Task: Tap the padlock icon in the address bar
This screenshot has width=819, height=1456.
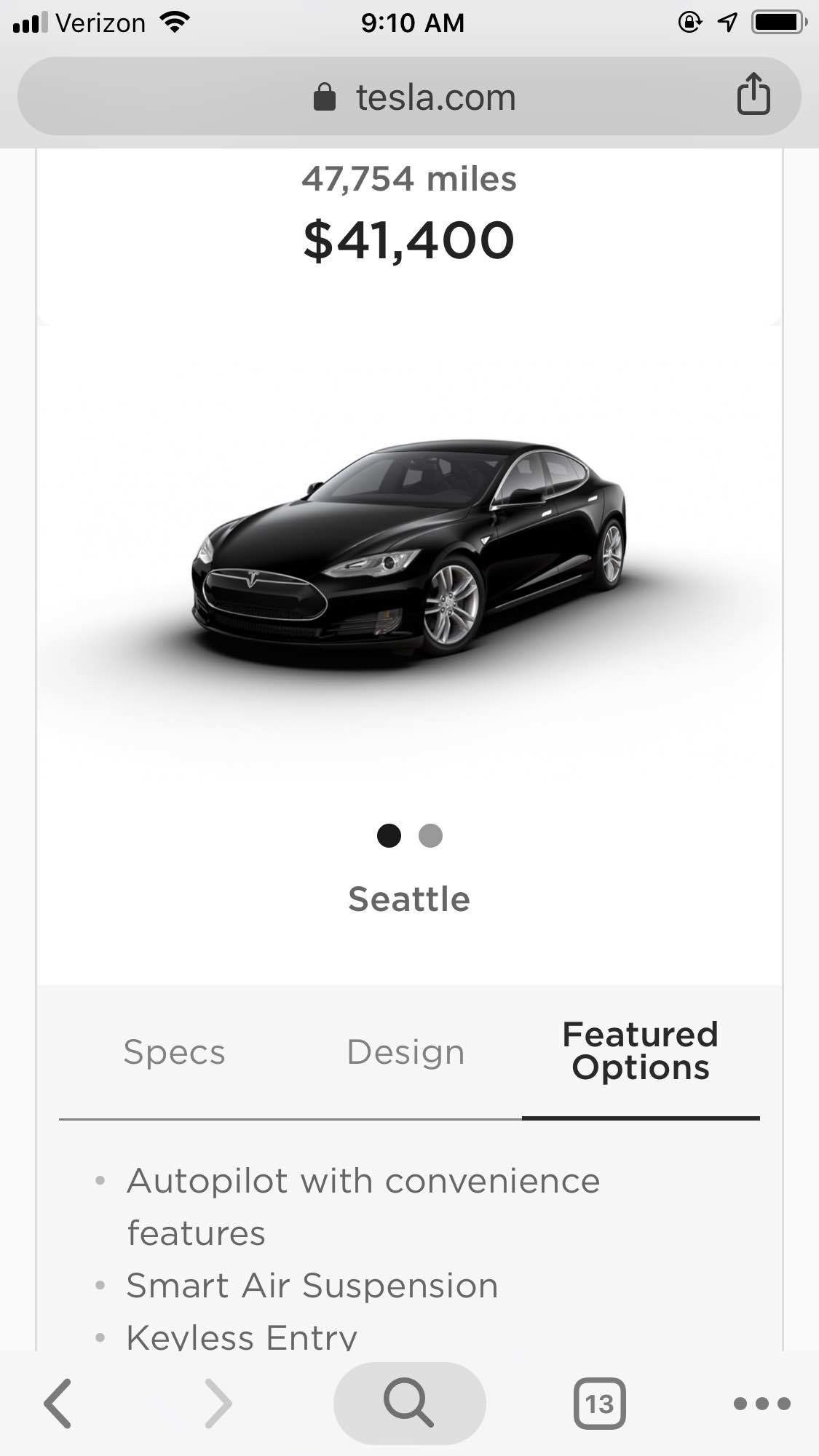Action: click(325, 95)
